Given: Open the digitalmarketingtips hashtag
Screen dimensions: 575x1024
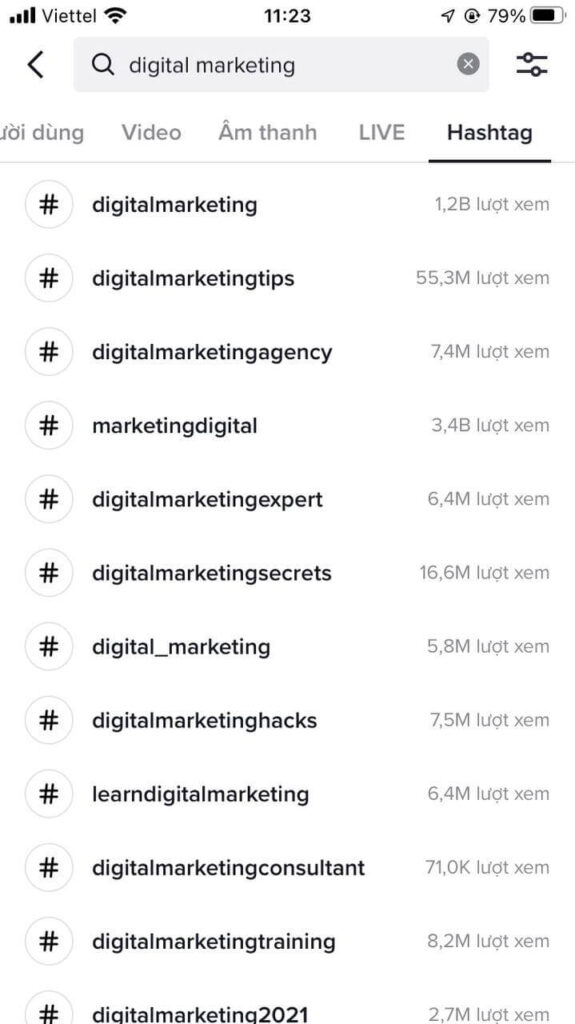Looking at the screenshot, I should click(288, 279).
